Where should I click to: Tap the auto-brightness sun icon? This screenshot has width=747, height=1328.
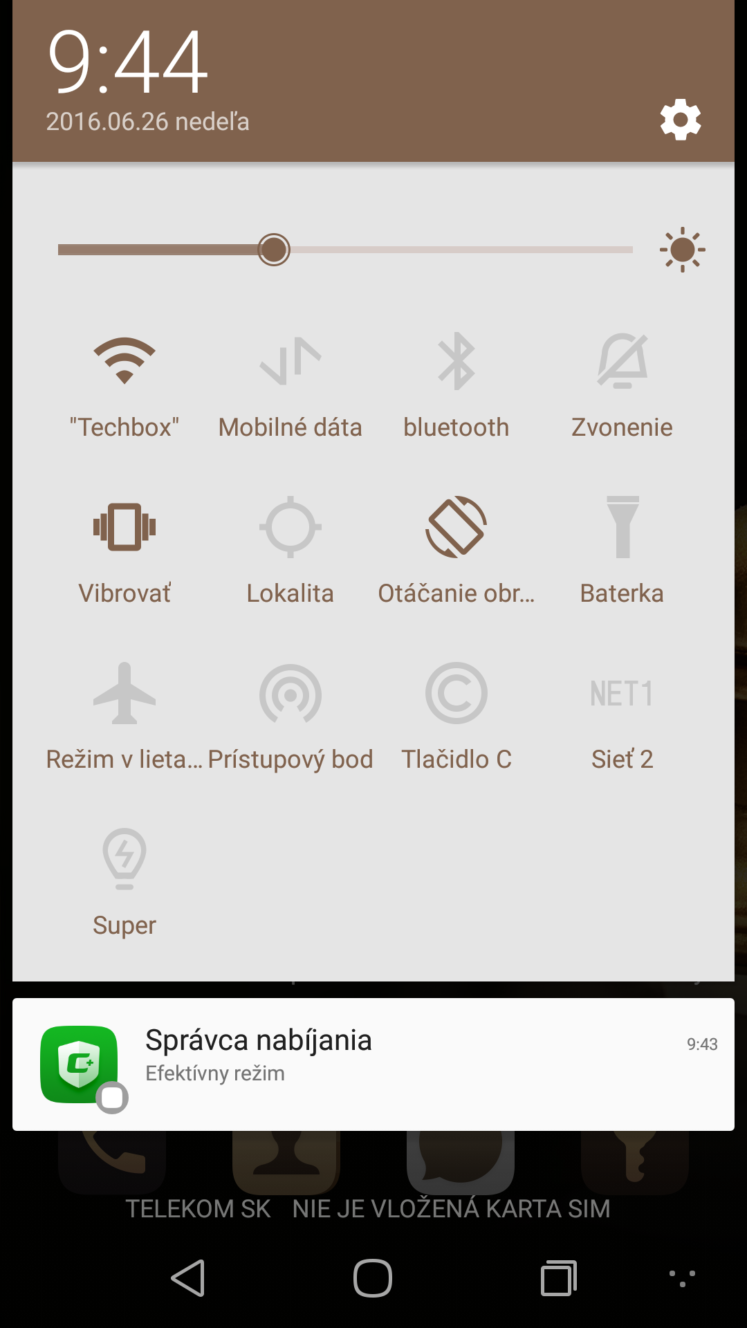(683, 249)
